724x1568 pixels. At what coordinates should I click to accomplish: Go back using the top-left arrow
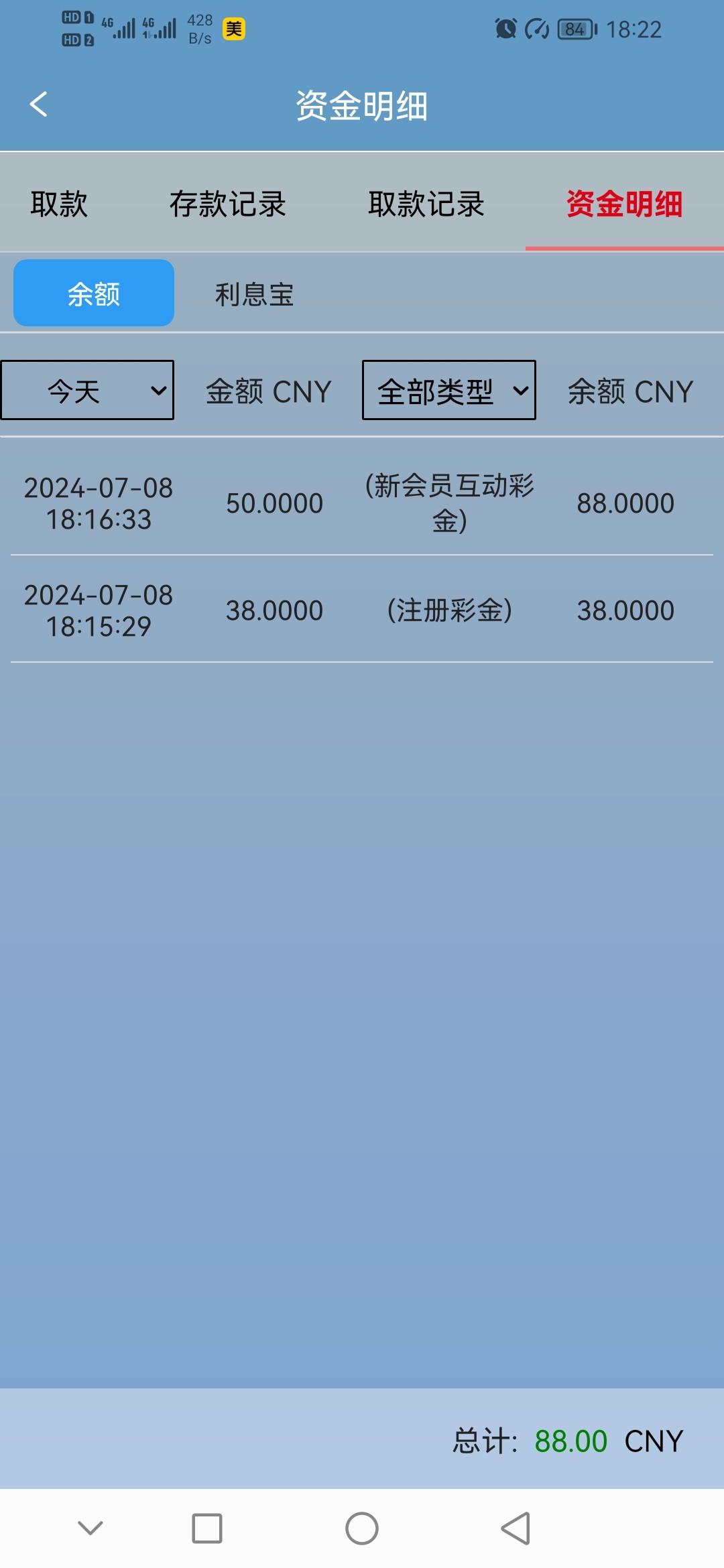(39, 105)
